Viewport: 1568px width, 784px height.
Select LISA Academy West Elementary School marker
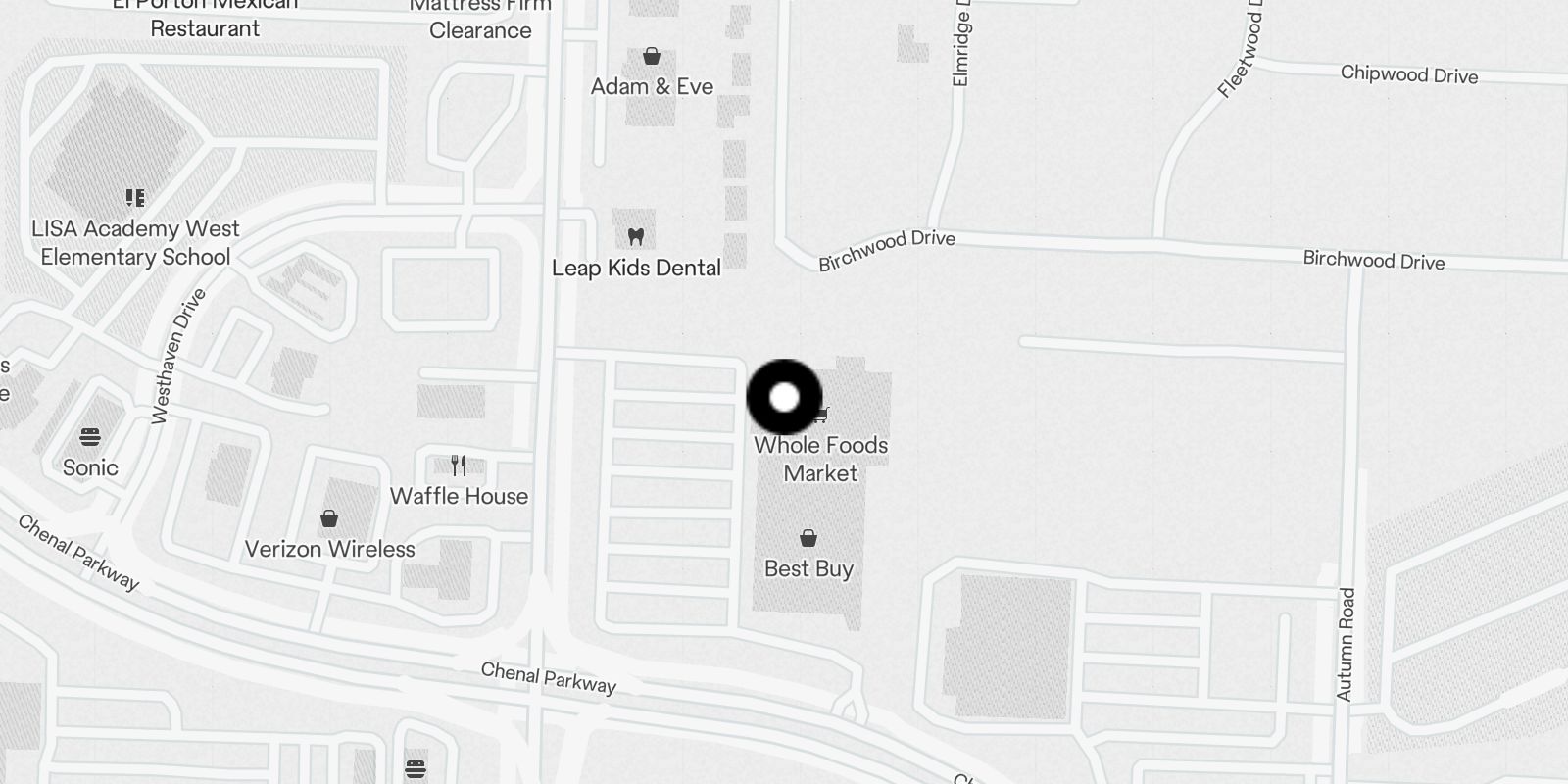coord(135,199)
